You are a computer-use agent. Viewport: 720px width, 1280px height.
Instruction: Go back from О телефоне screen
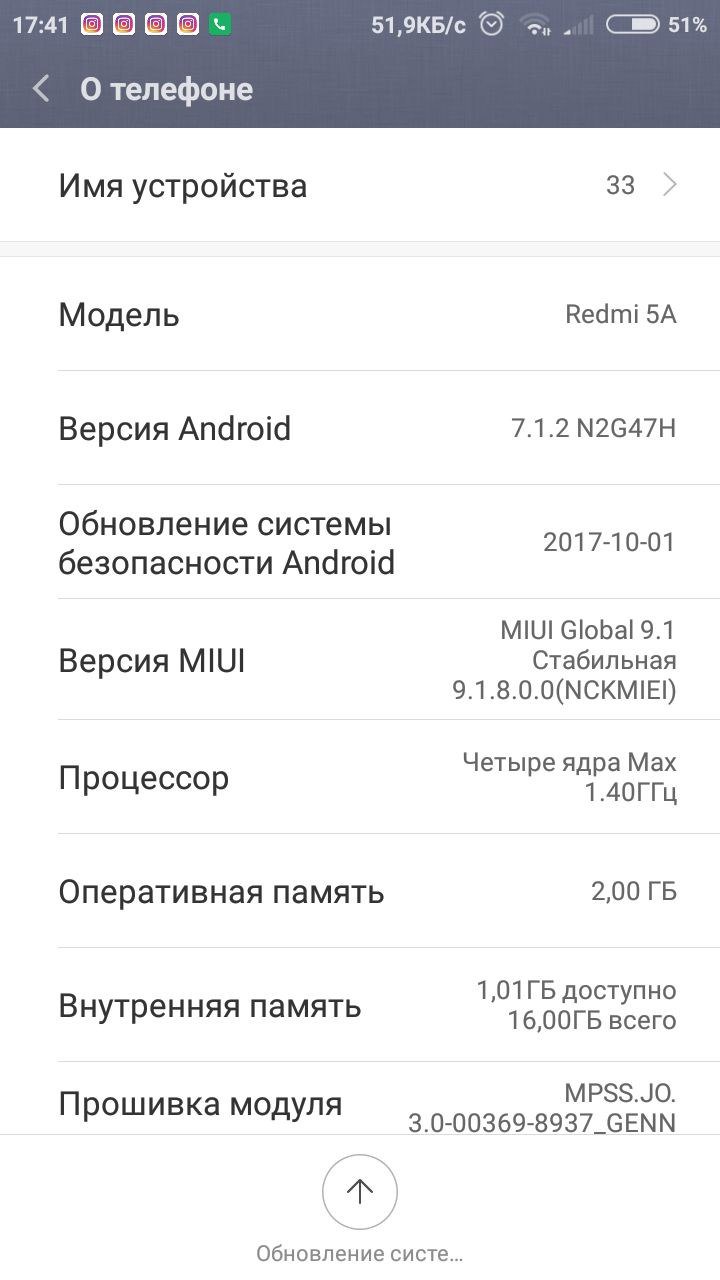[x=41, y=89]
